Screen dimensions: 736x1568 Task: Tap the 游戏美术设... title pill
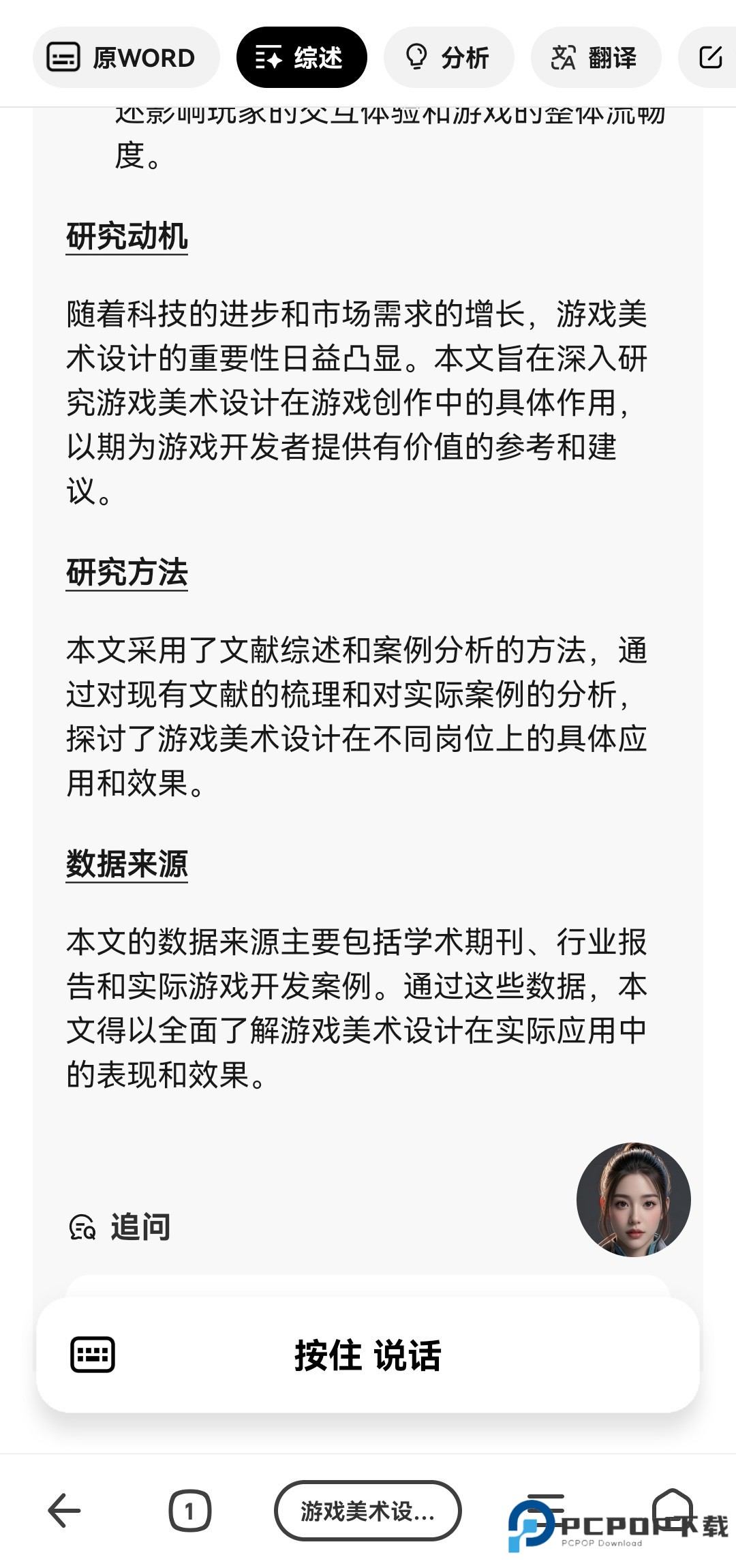pos(368,1511)
